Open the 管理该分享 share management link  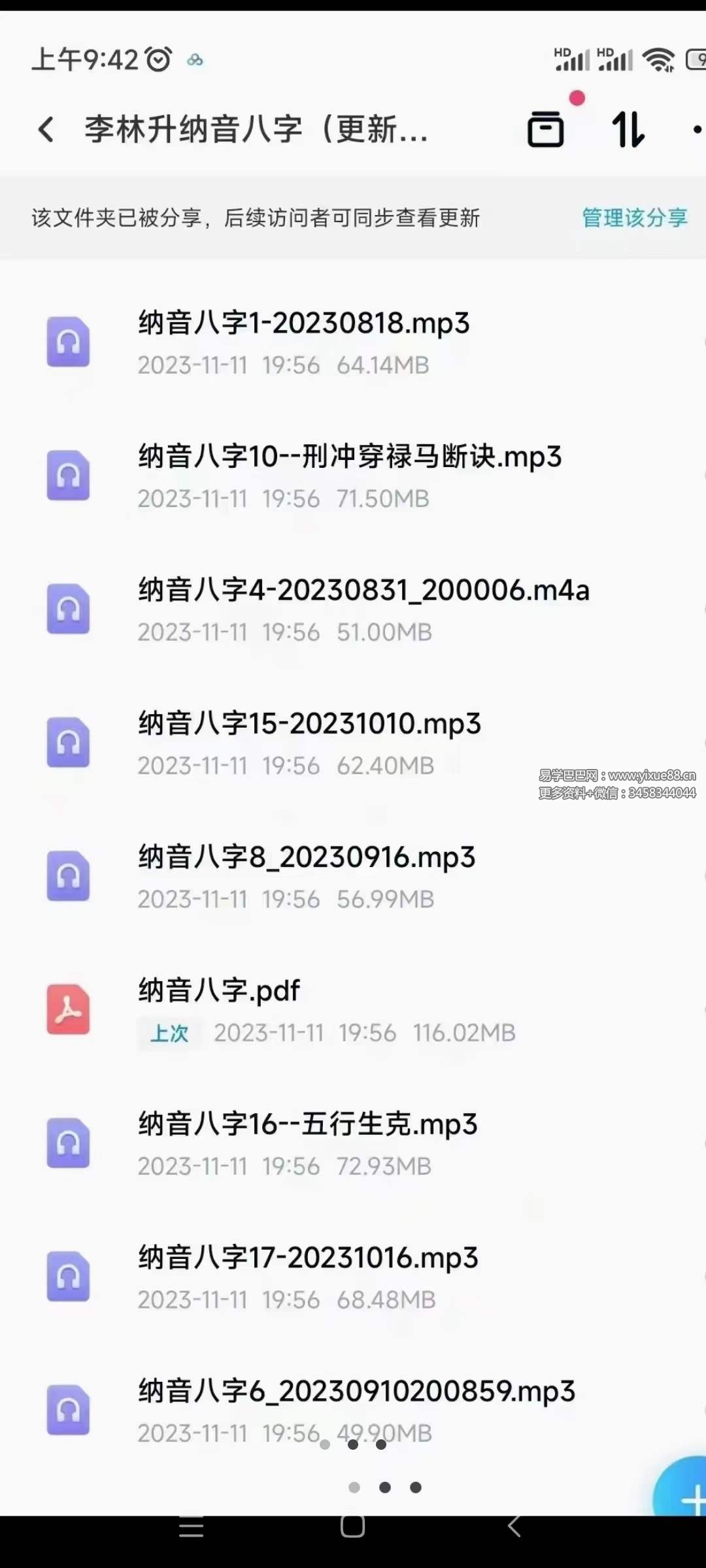point(633,219)
